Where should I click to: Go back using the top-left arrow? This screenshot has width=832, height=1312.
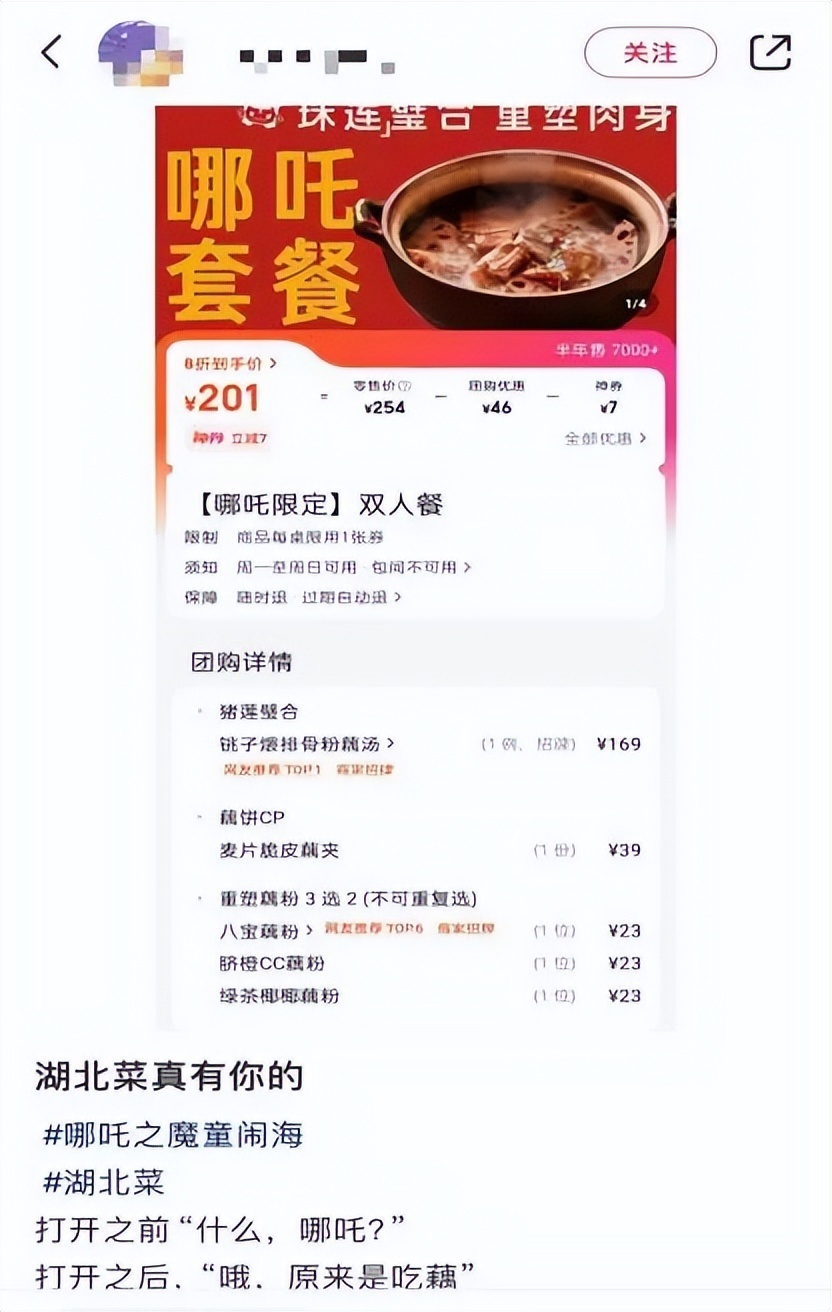[51, 52]
